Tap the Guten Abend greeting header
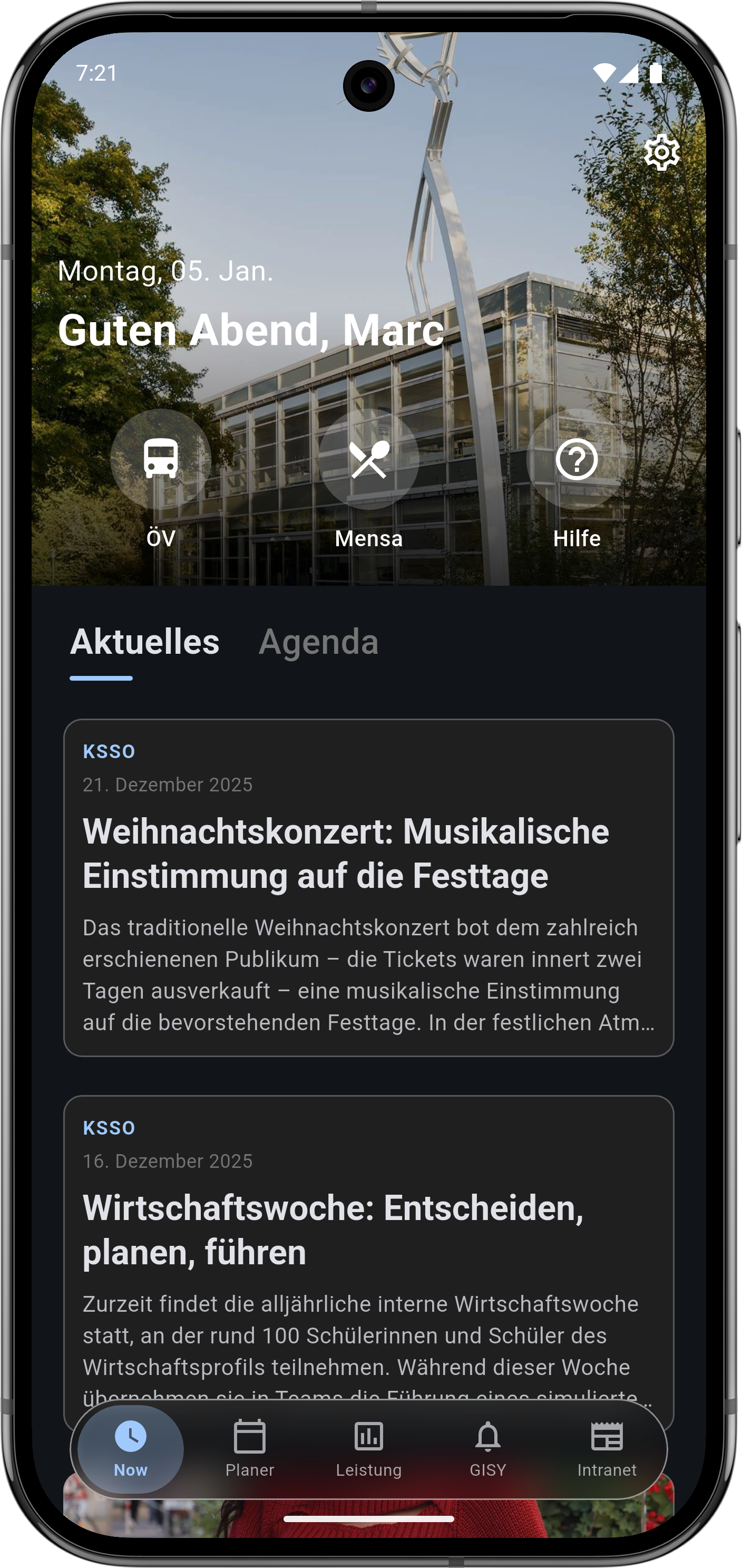 click(x=250, y=330)
